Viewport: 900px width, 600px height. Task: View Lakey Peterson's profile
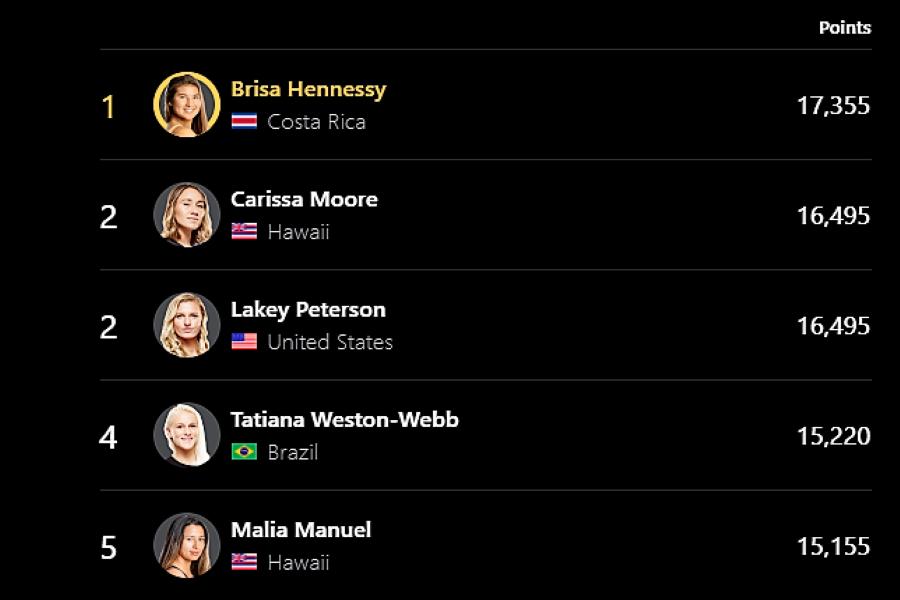(x=307, y=310)
